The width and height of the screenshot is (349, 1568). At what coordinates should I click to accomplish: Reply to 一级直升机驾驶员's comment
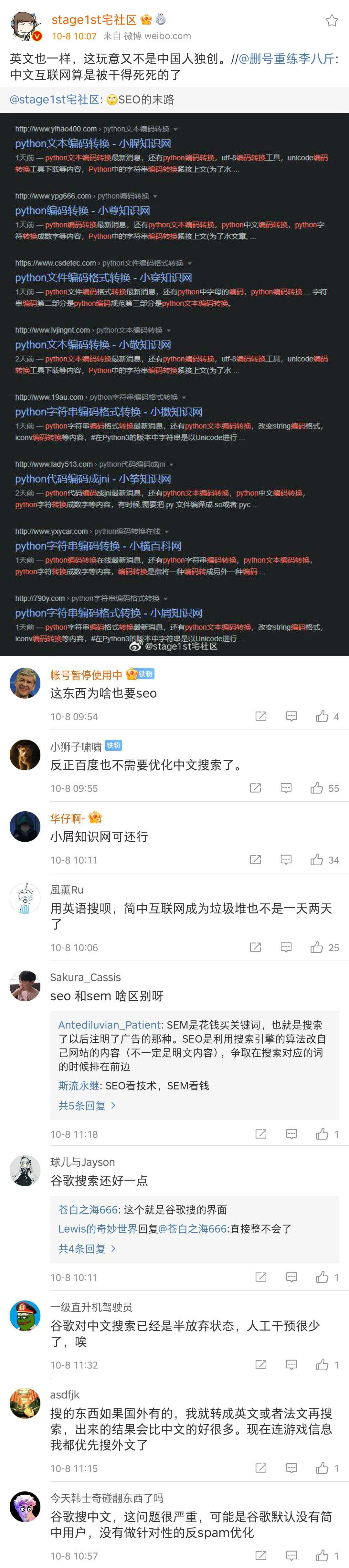click(x=291, y=1365)
